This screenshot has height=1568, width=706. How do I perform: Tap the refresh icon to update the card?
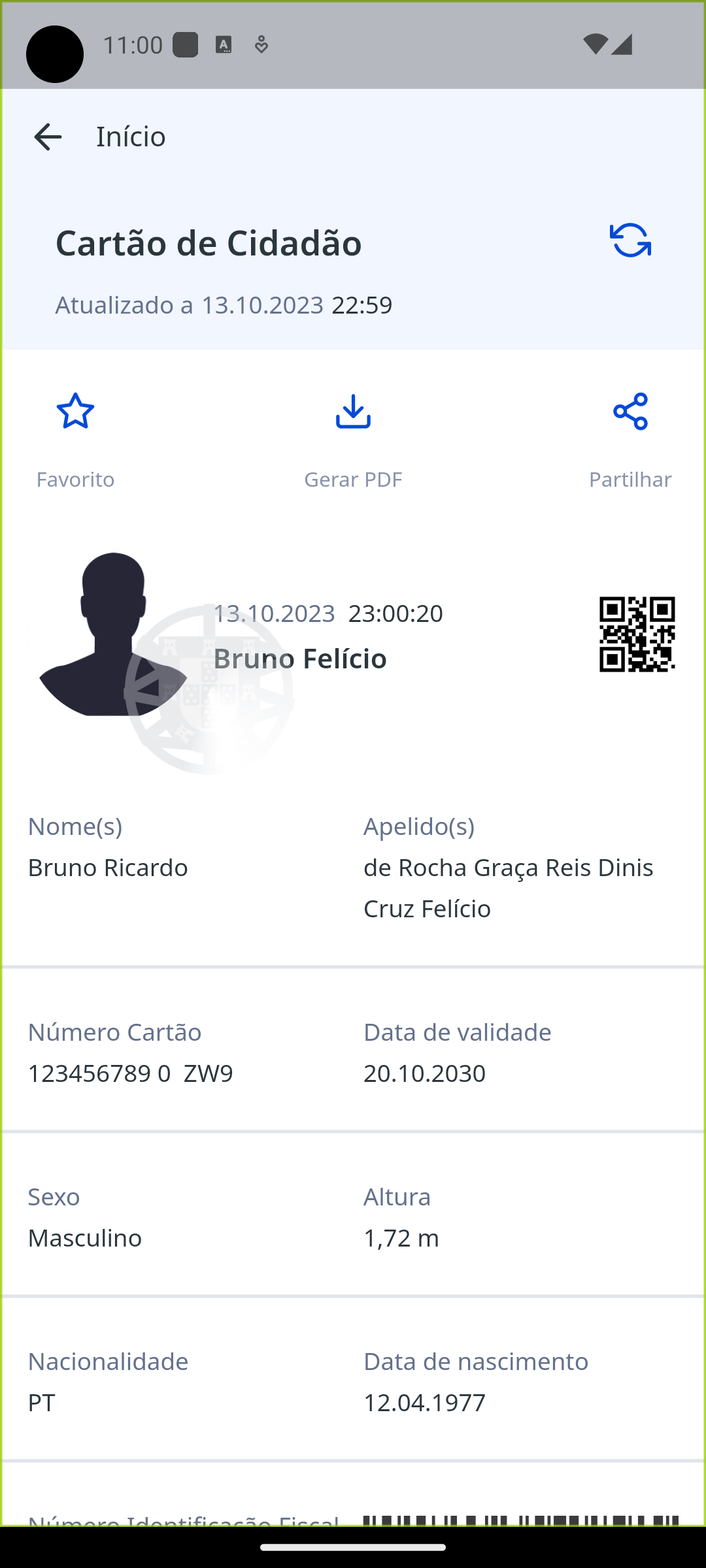pyautogui.click(x=630, y=242)
